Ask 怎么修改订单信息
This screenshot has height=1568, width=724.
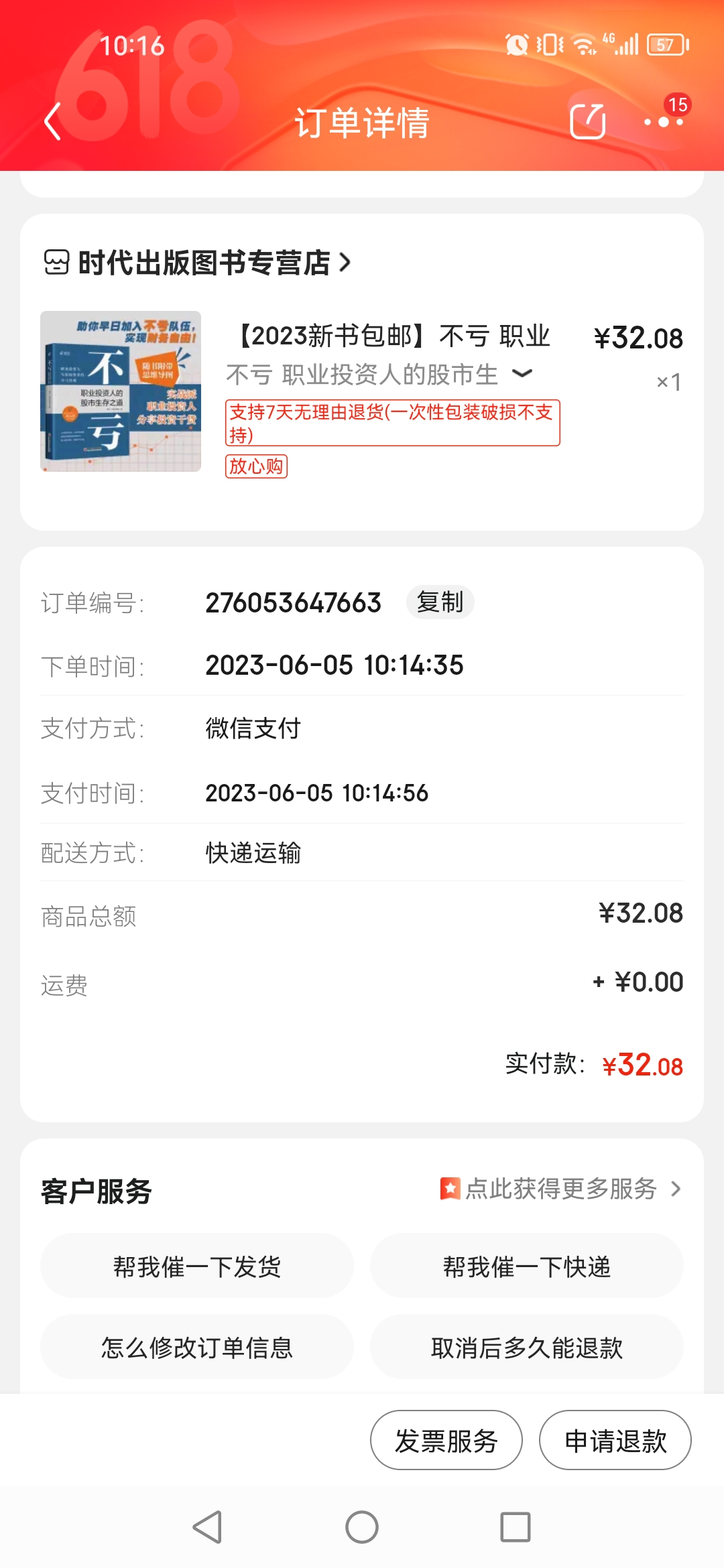(197, 1347)
